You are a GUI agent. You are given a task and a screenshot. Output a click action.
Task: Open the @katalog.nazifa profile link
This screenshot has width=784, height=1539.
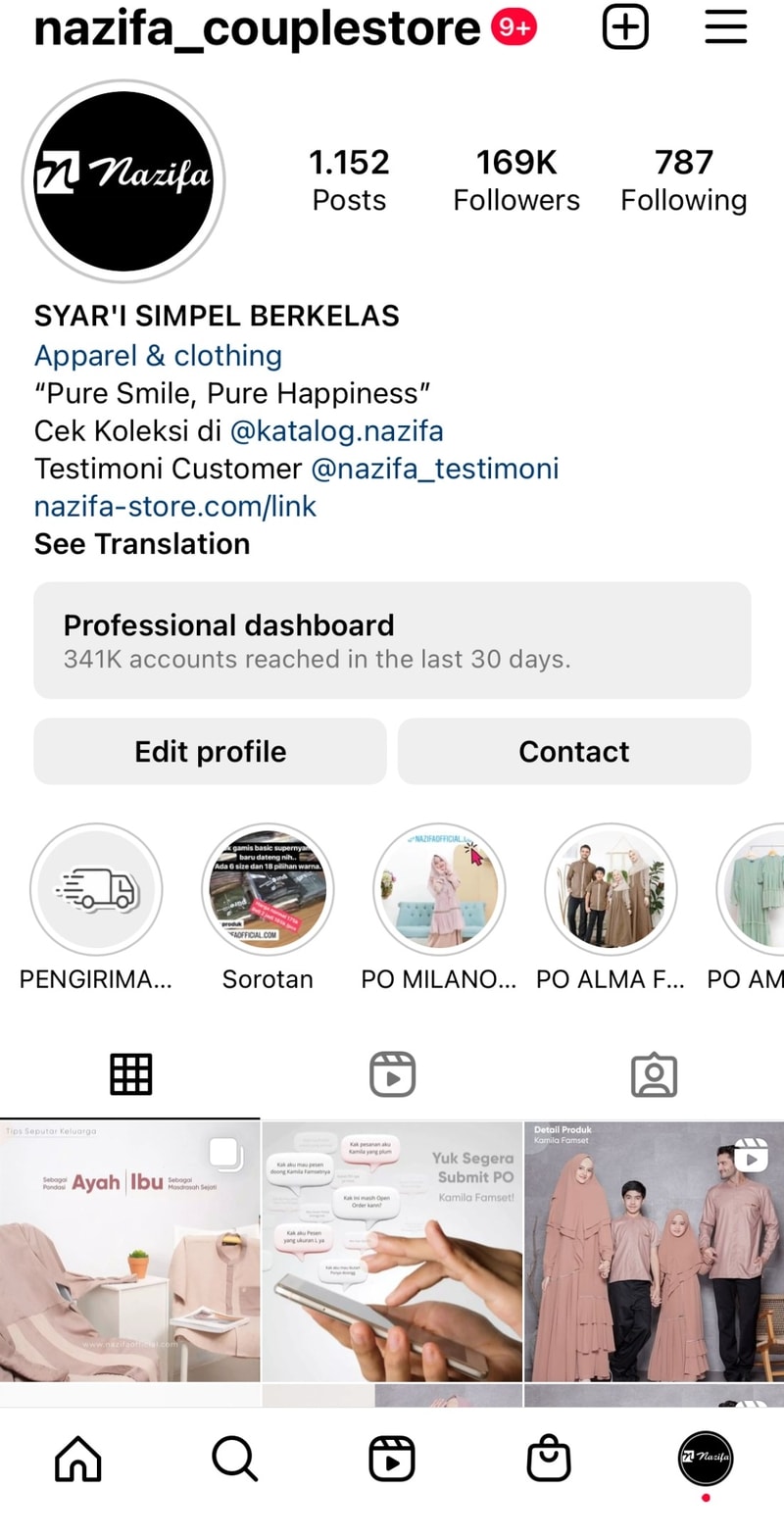click(x=336, y=431)
